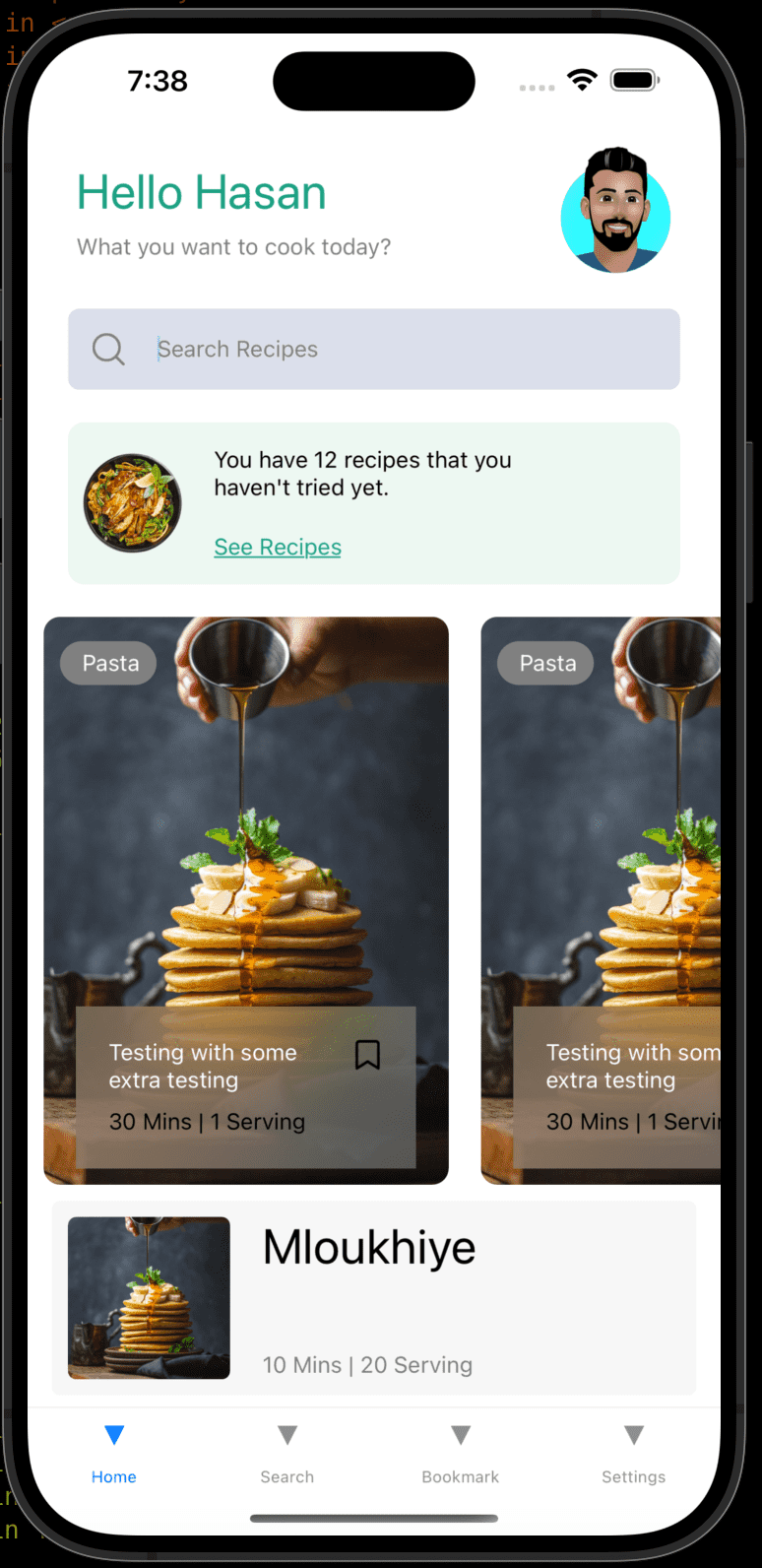Viewport: 762px width, 1568px height.
Task: Open the first Pasta recipe card
Action: coord(246,837)
